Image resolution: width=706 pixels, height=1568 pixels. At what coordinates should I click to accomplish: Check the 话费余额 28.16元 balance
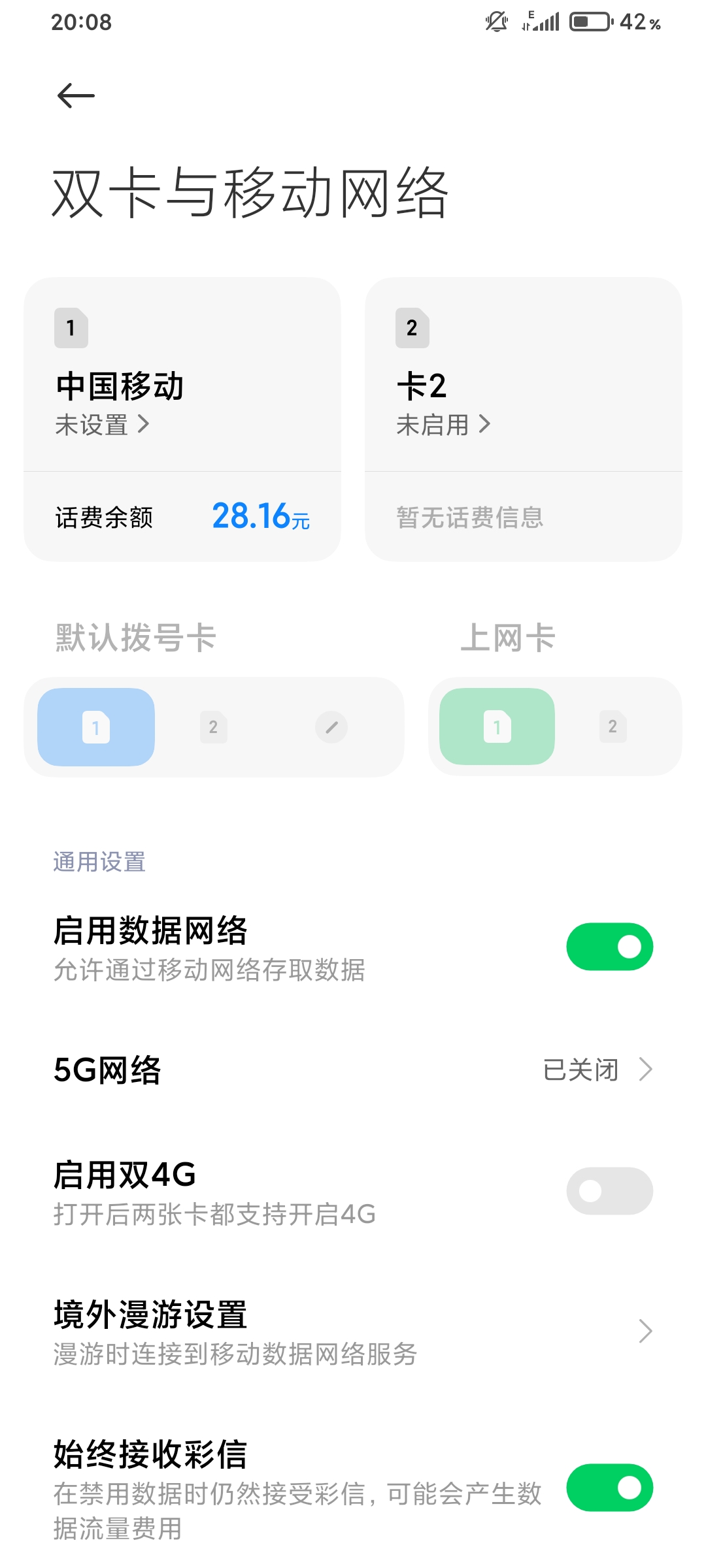(x=182, y=517)
